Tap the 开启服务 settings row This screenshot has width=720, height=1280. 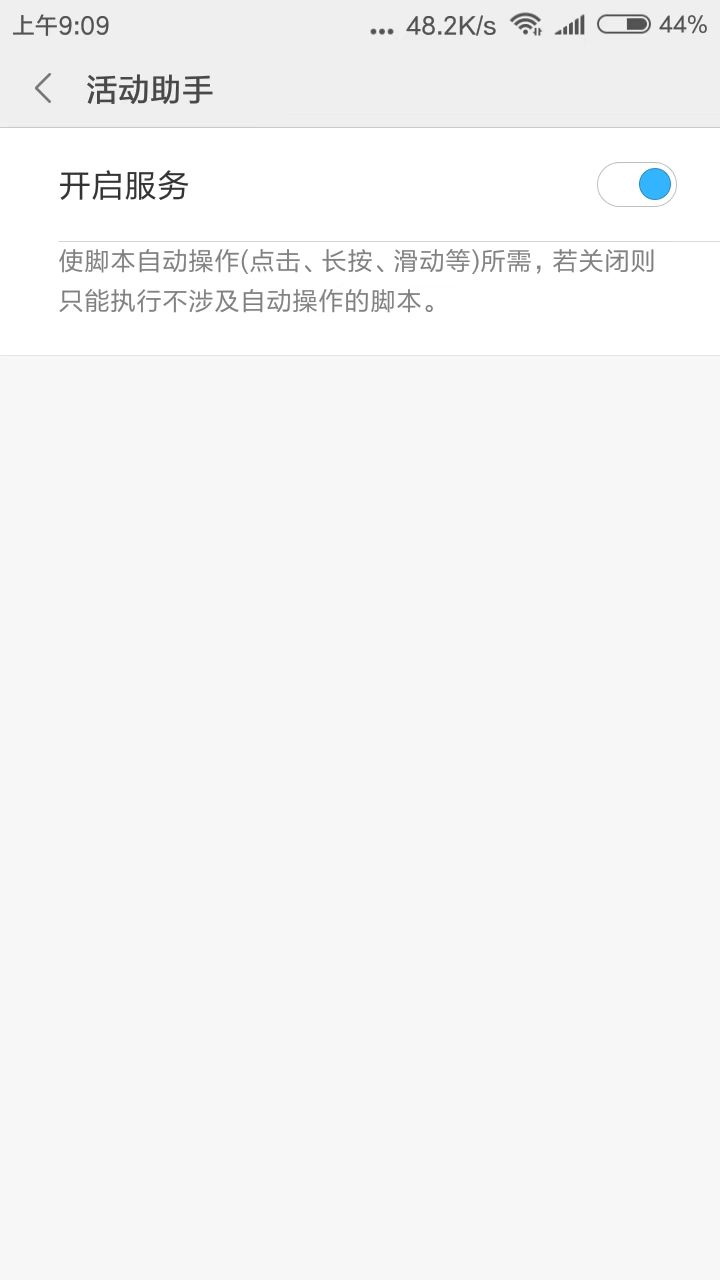[360, 185]
